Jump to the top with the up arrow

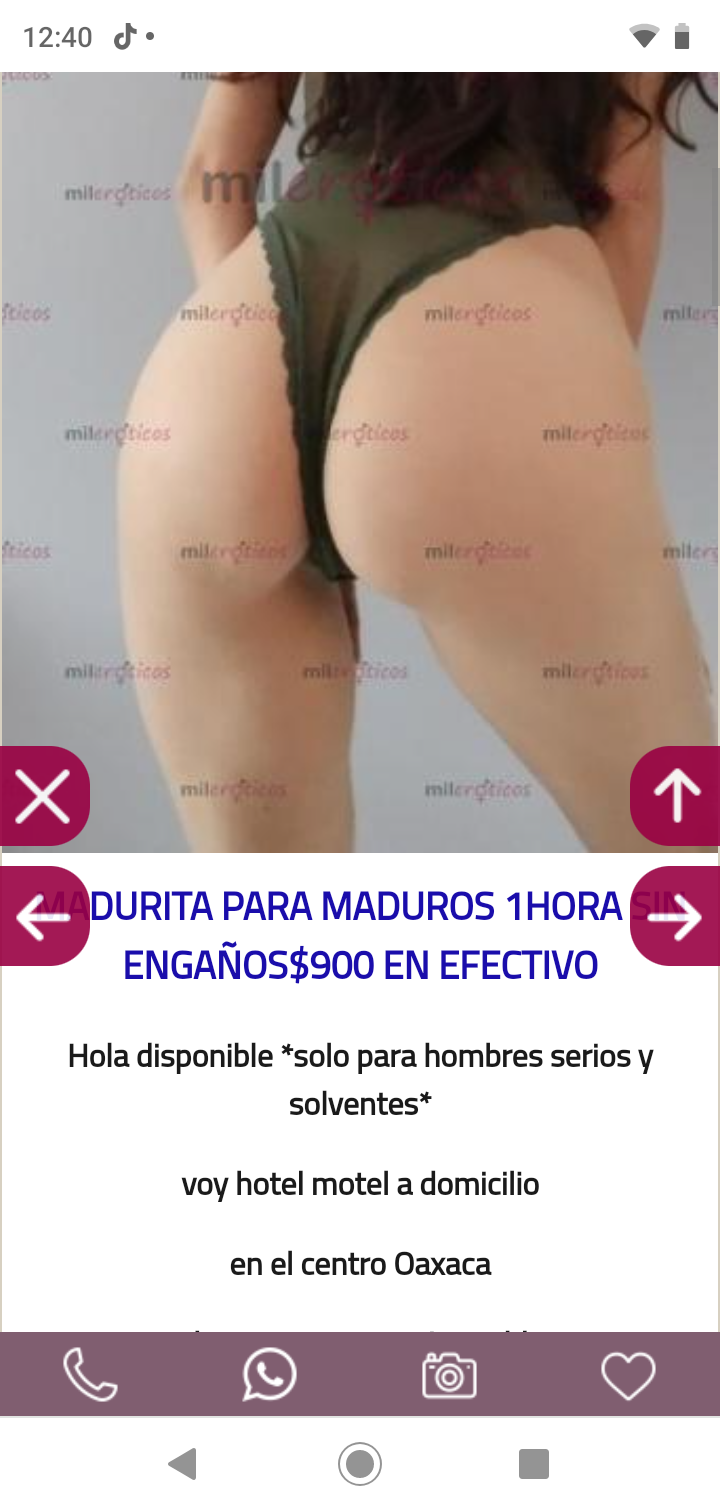676,796
